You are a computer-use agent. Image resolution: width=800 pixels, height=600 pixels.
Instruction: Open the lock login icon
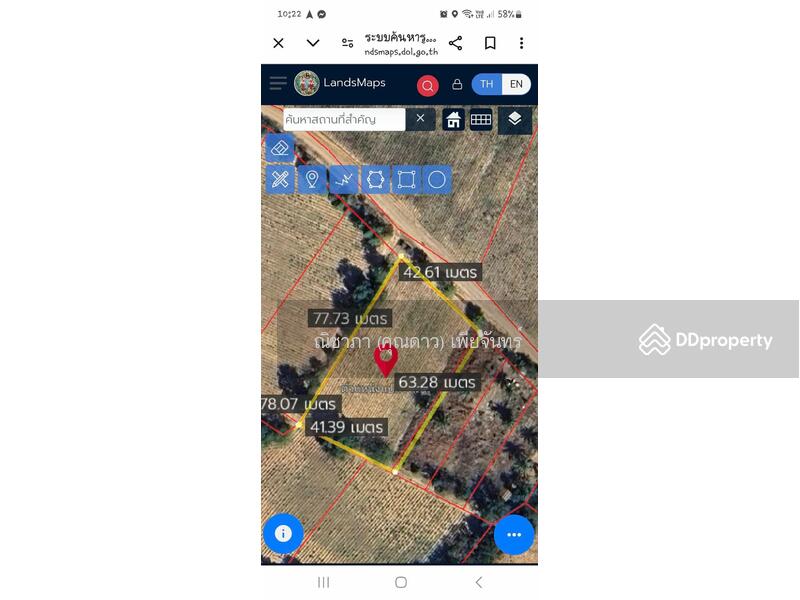tap(457, 85)
